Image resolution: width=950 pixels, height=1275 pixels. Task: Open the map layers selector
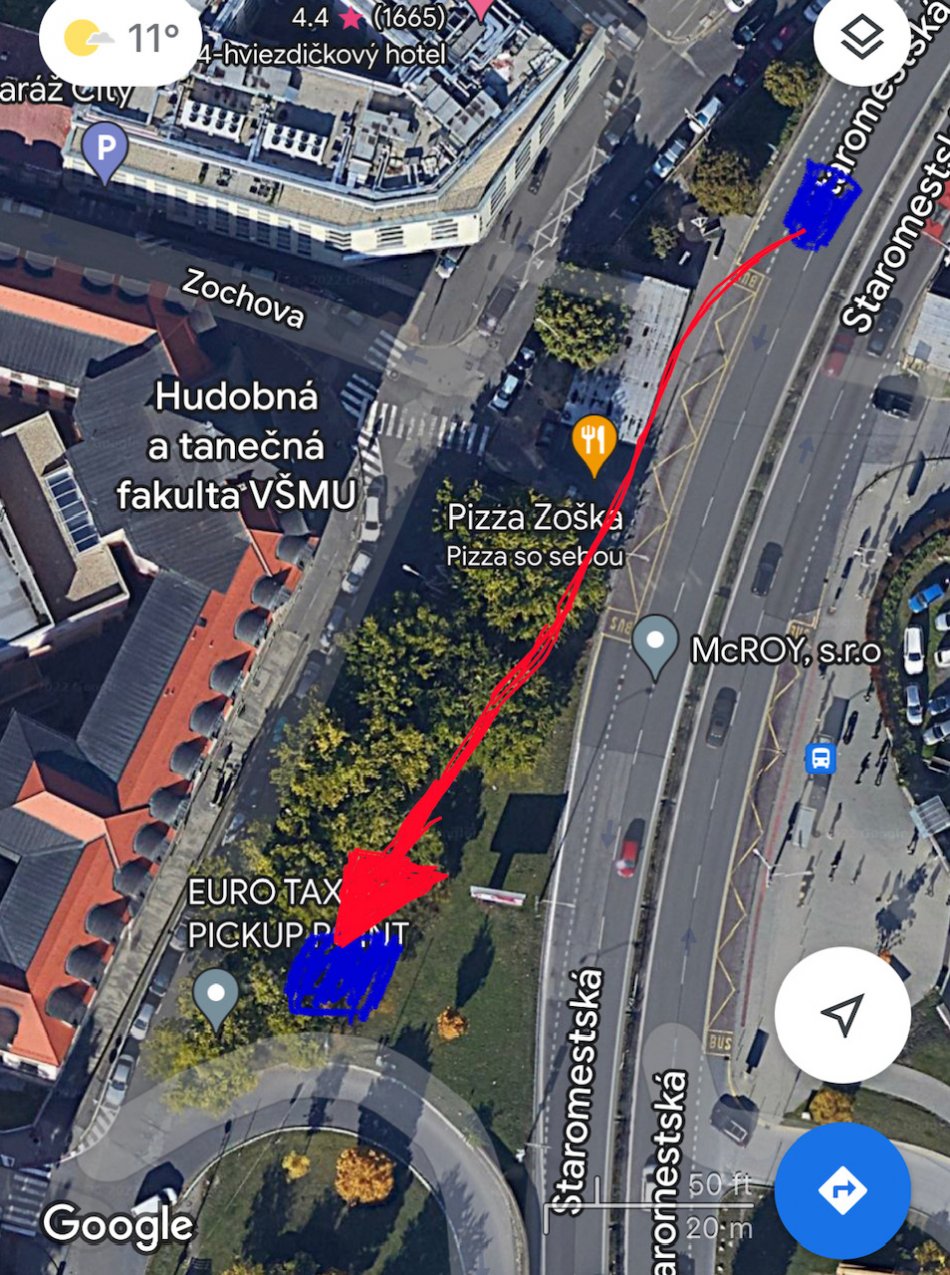861,39
